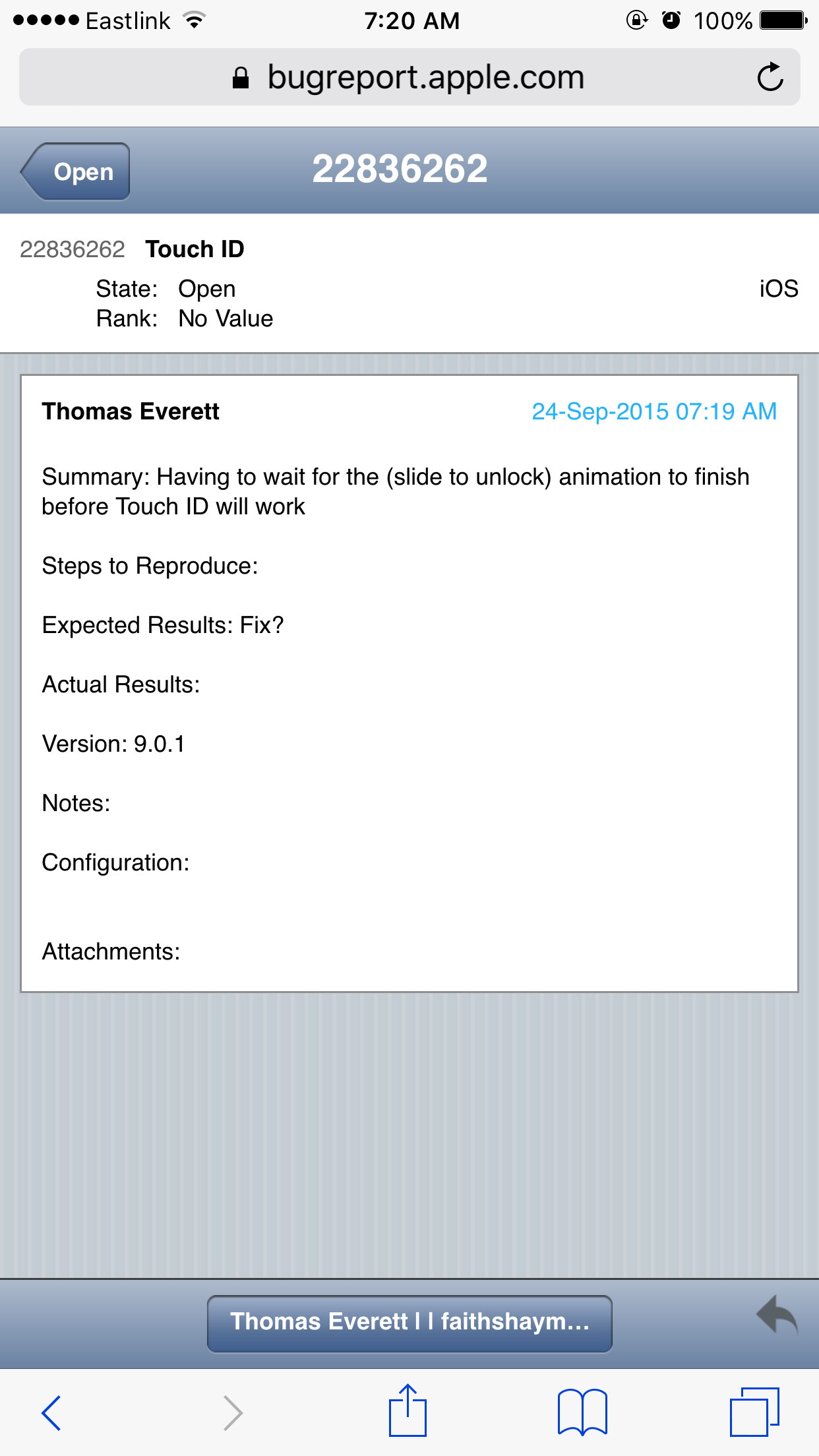
Task: Show open Safari tabs
Action: pos(754,1411)
